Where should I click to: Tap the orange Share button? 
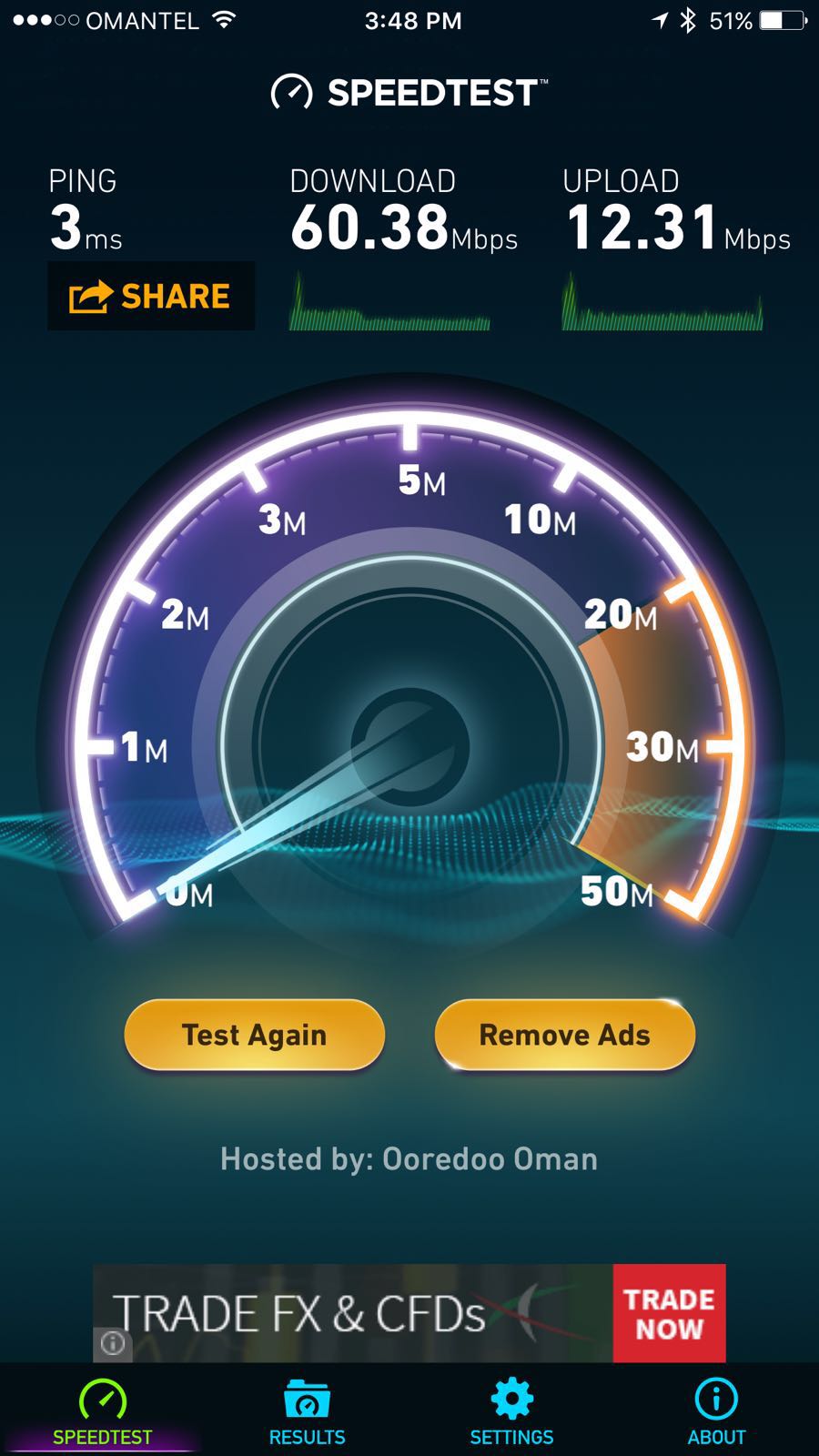tap(151, 296)
